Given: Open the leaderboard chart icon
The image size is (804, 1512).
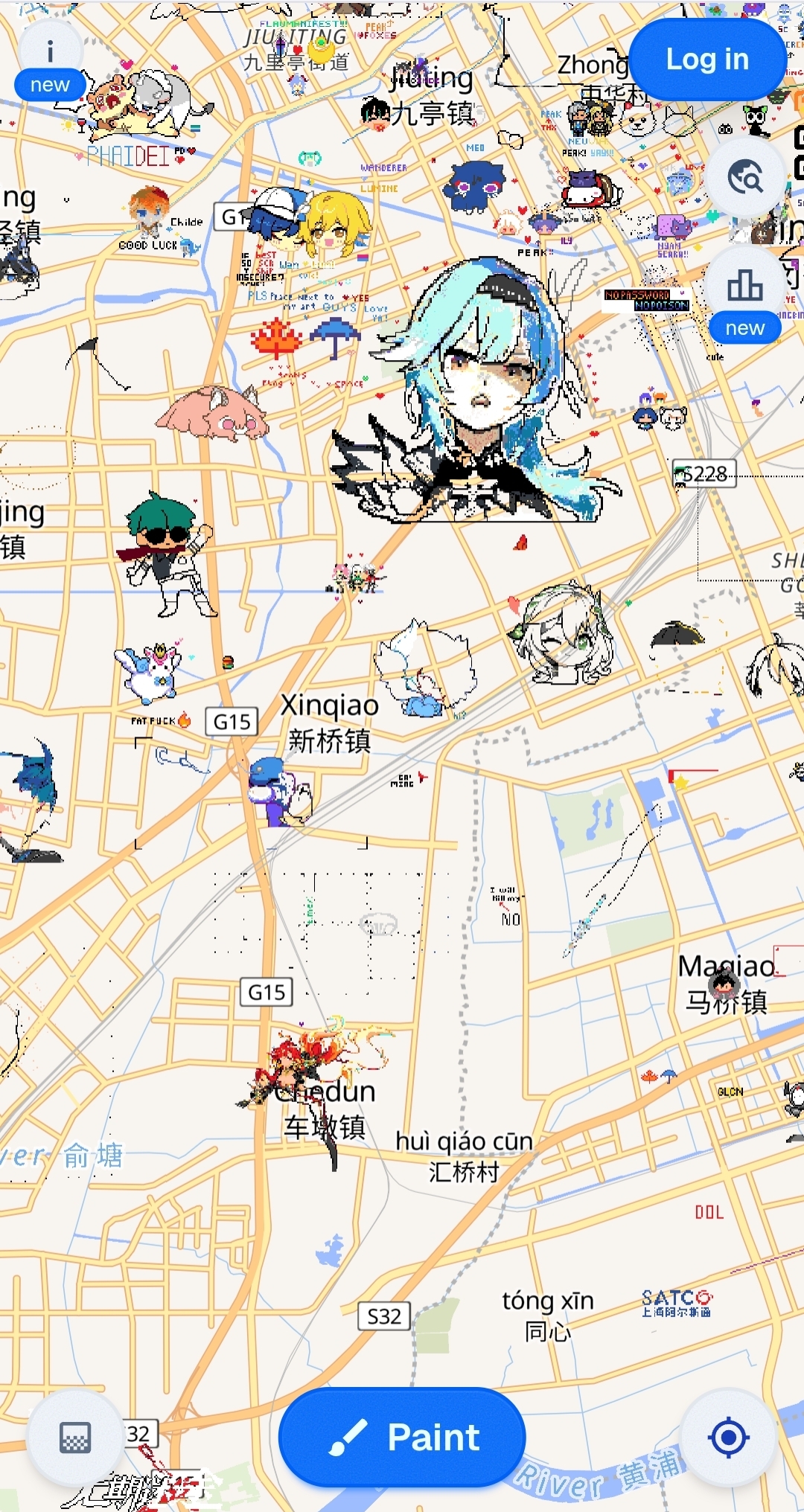Looking at the screenshot, I should click(745, 285).
